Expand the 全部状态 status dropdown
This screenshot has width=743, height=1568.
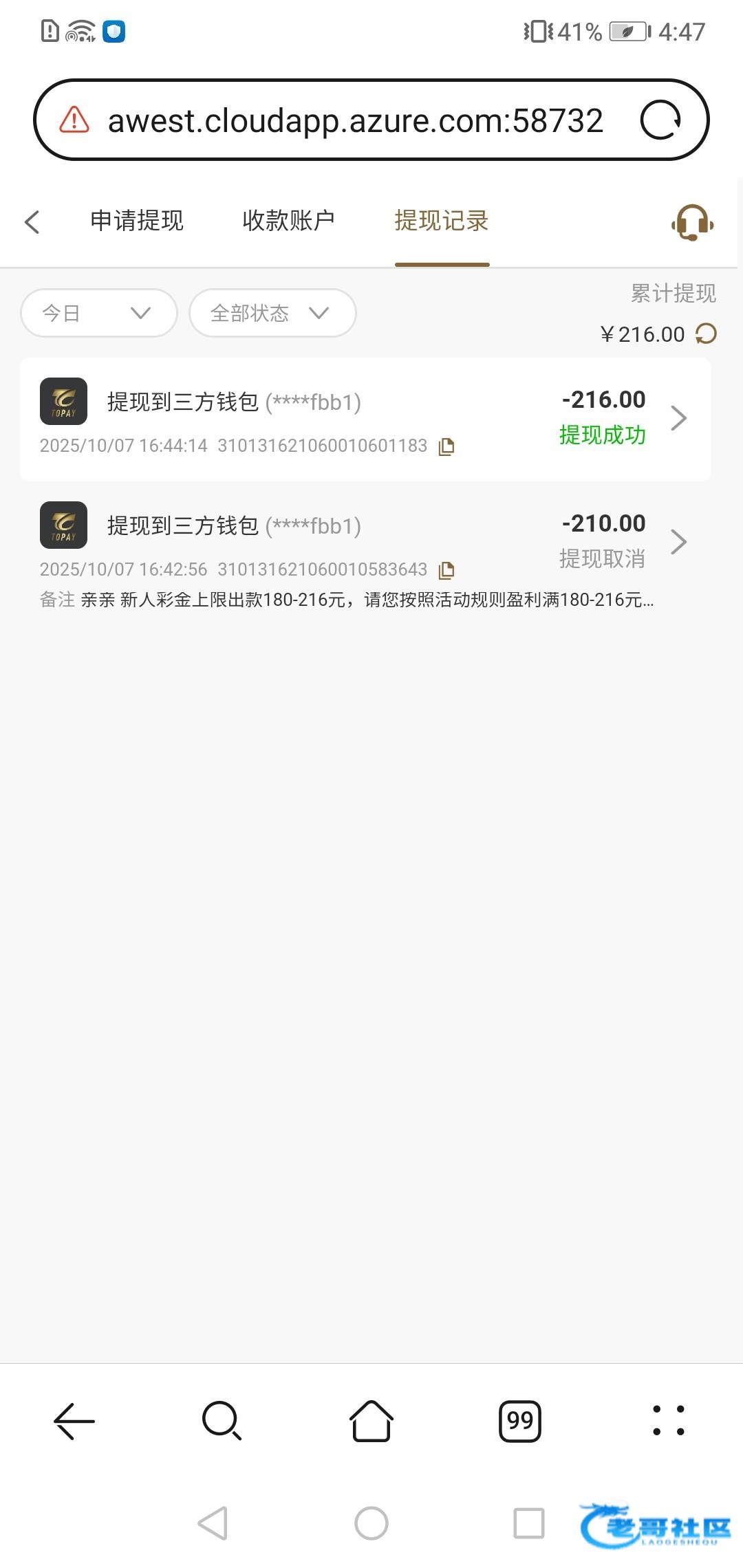[272, 313]
